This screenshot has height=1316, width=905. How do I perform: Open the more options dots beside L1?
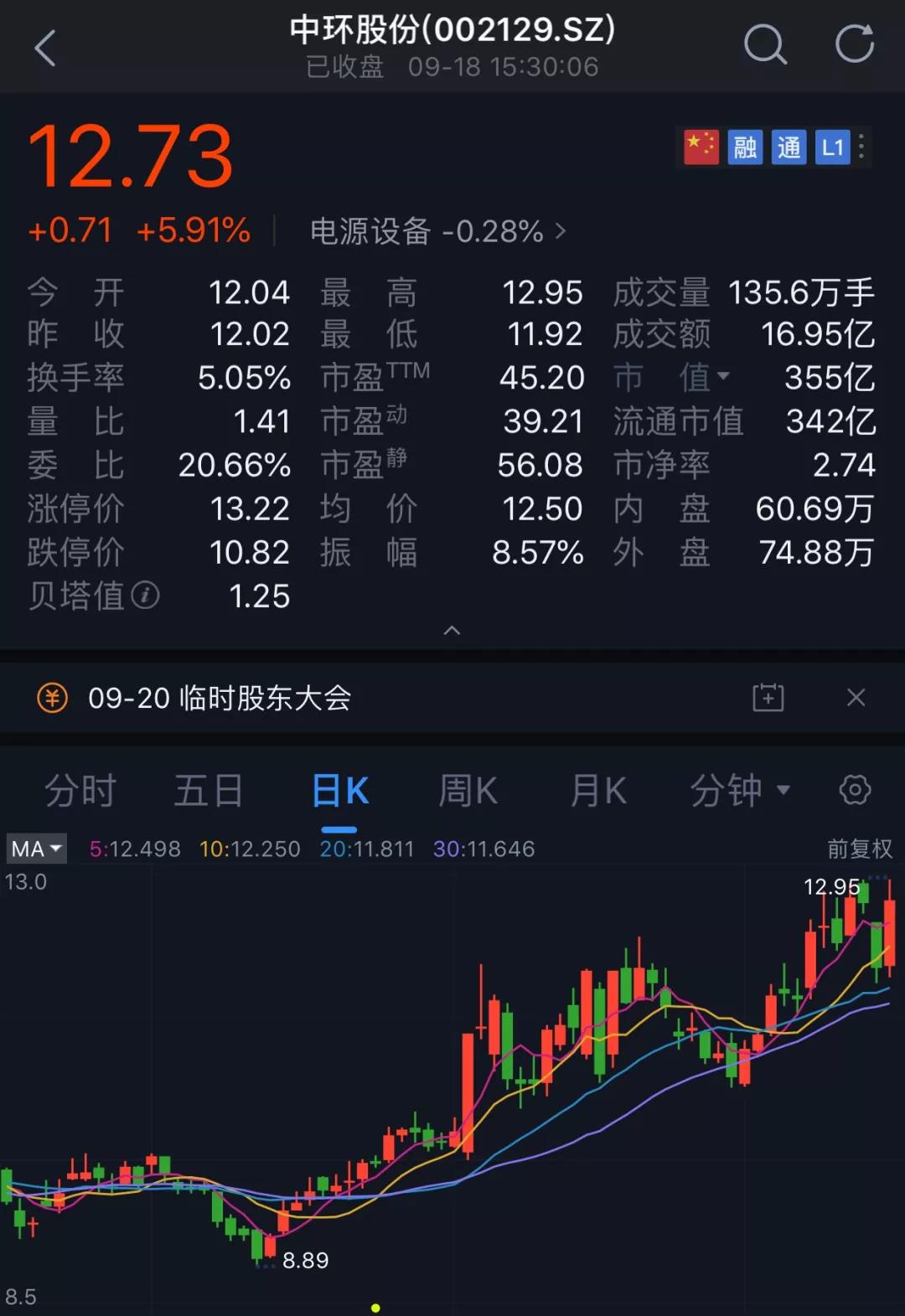pos(861,147)
